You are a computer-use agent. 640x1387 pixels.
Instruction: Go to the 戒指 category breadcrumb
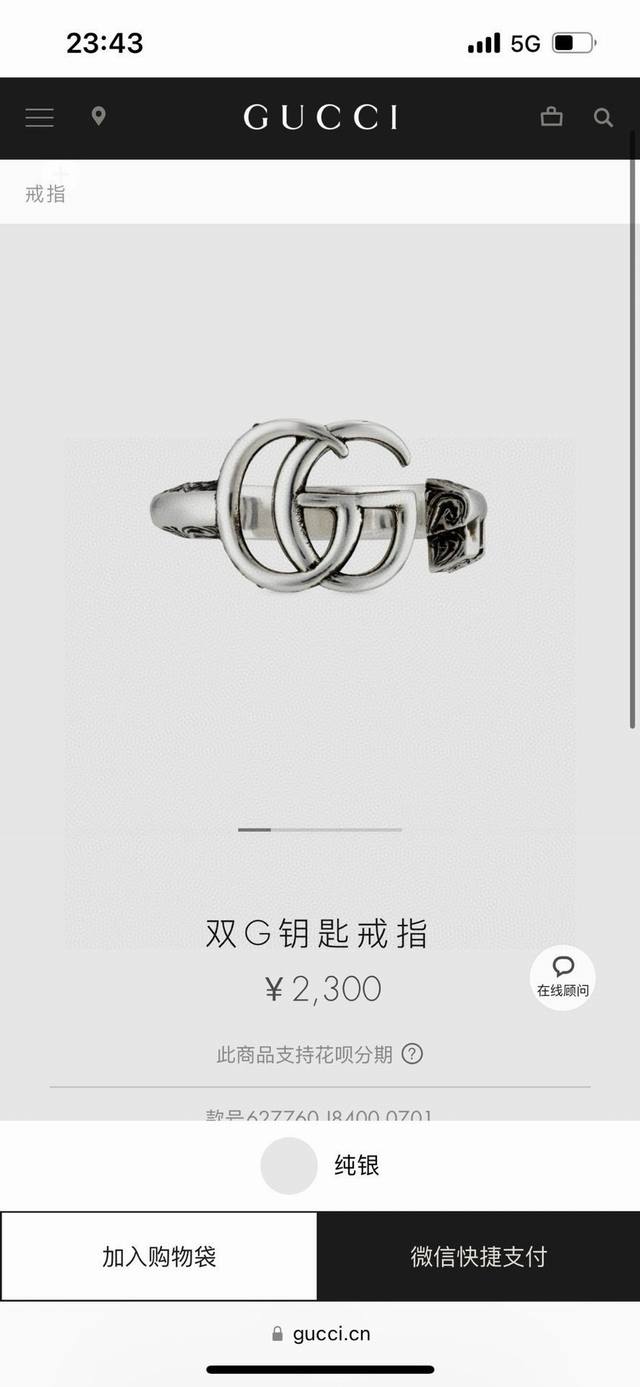(45, 194)
